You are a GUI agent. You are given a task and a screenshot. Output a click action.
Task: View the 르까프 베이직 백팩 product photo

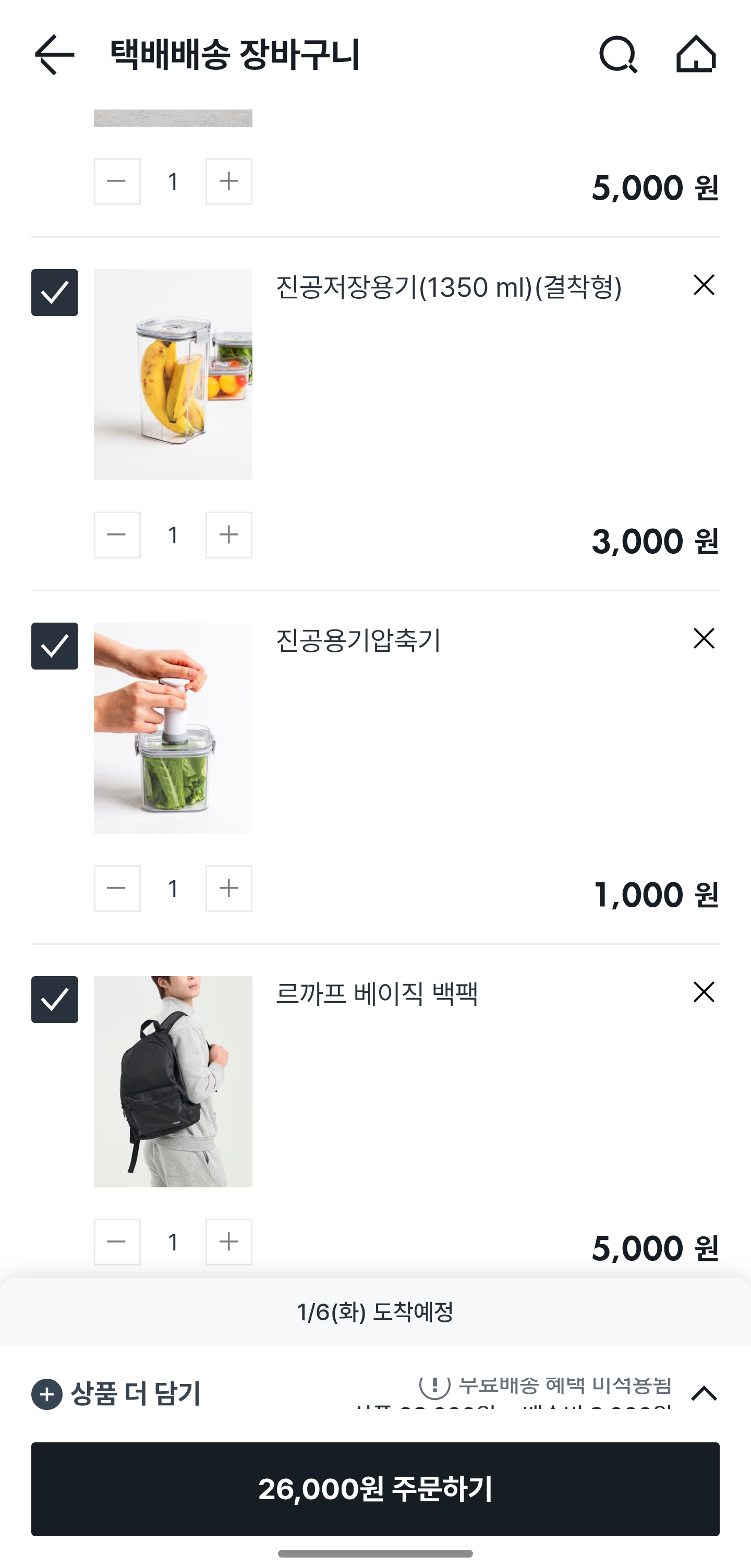[173, 1081]
